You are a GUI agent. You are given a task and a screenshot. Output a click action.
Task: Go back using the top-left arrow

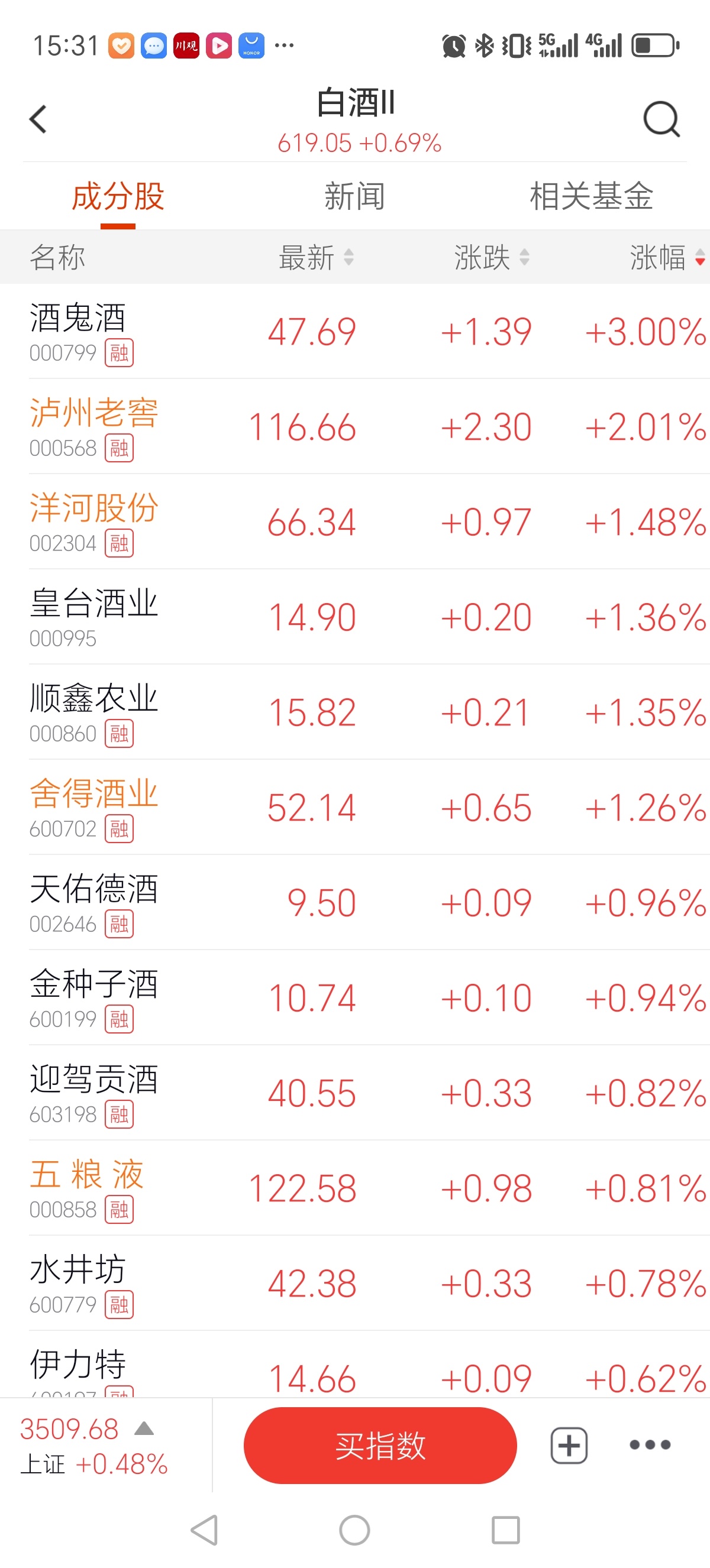click(38, 119)
